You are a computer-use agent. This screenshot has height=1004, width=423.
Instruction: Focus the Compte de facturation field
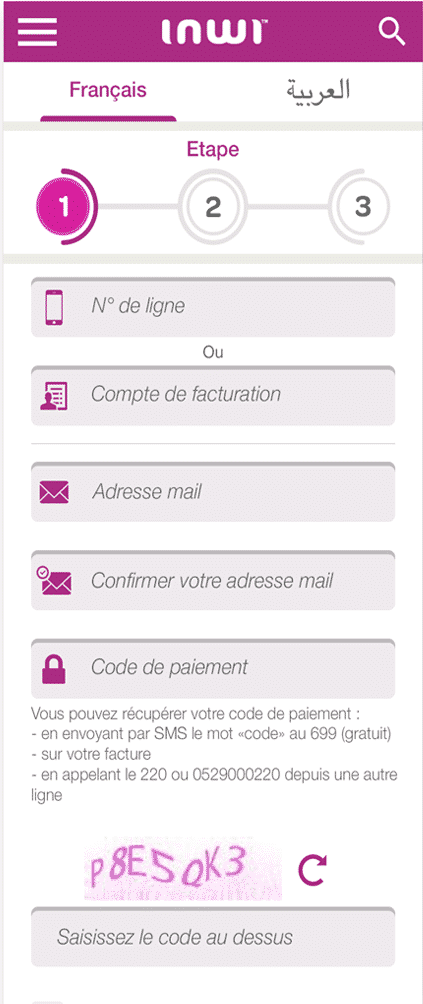[x=213, y=395]
